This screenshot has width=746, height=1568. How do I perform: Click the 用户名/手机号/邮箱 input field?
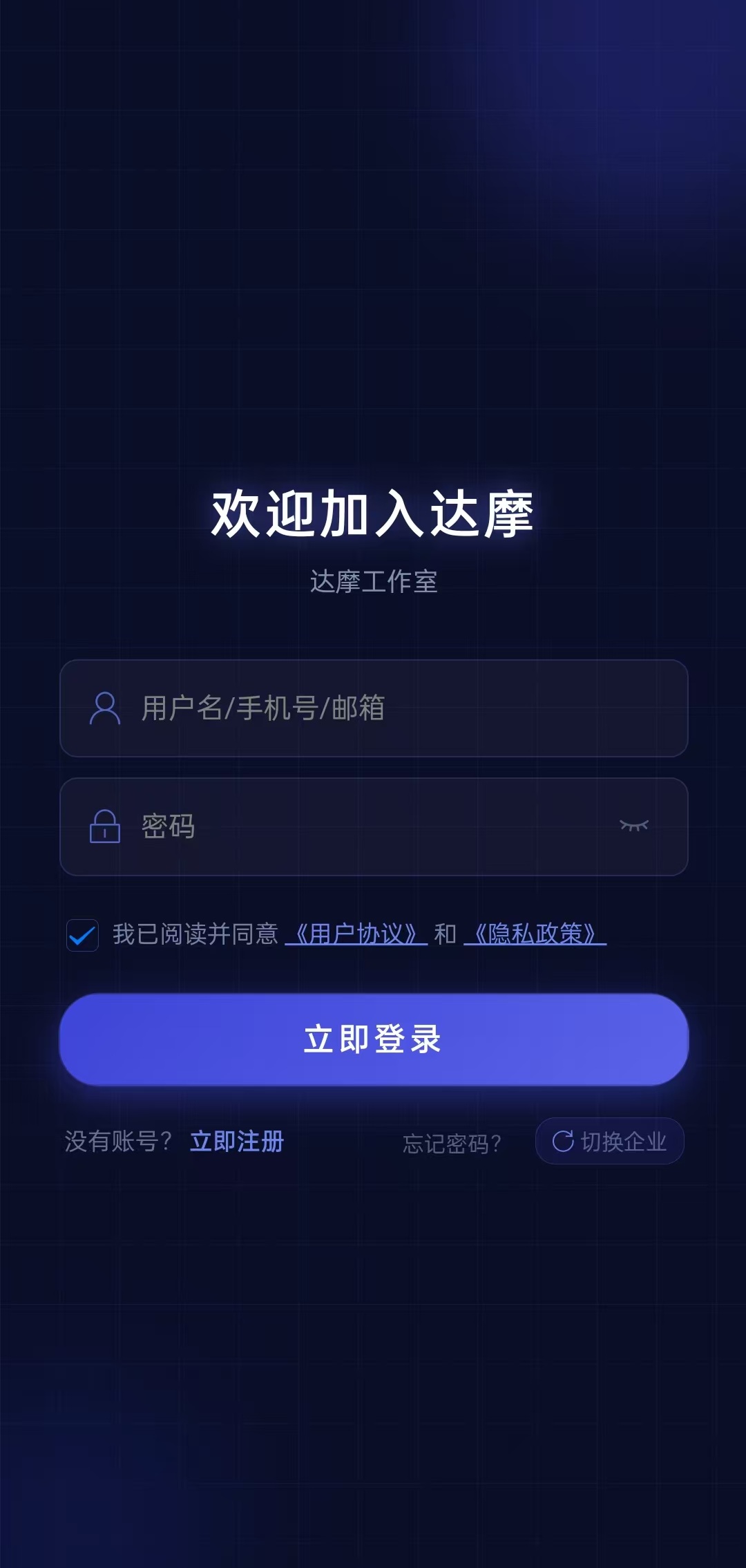[x=373, y=708]
